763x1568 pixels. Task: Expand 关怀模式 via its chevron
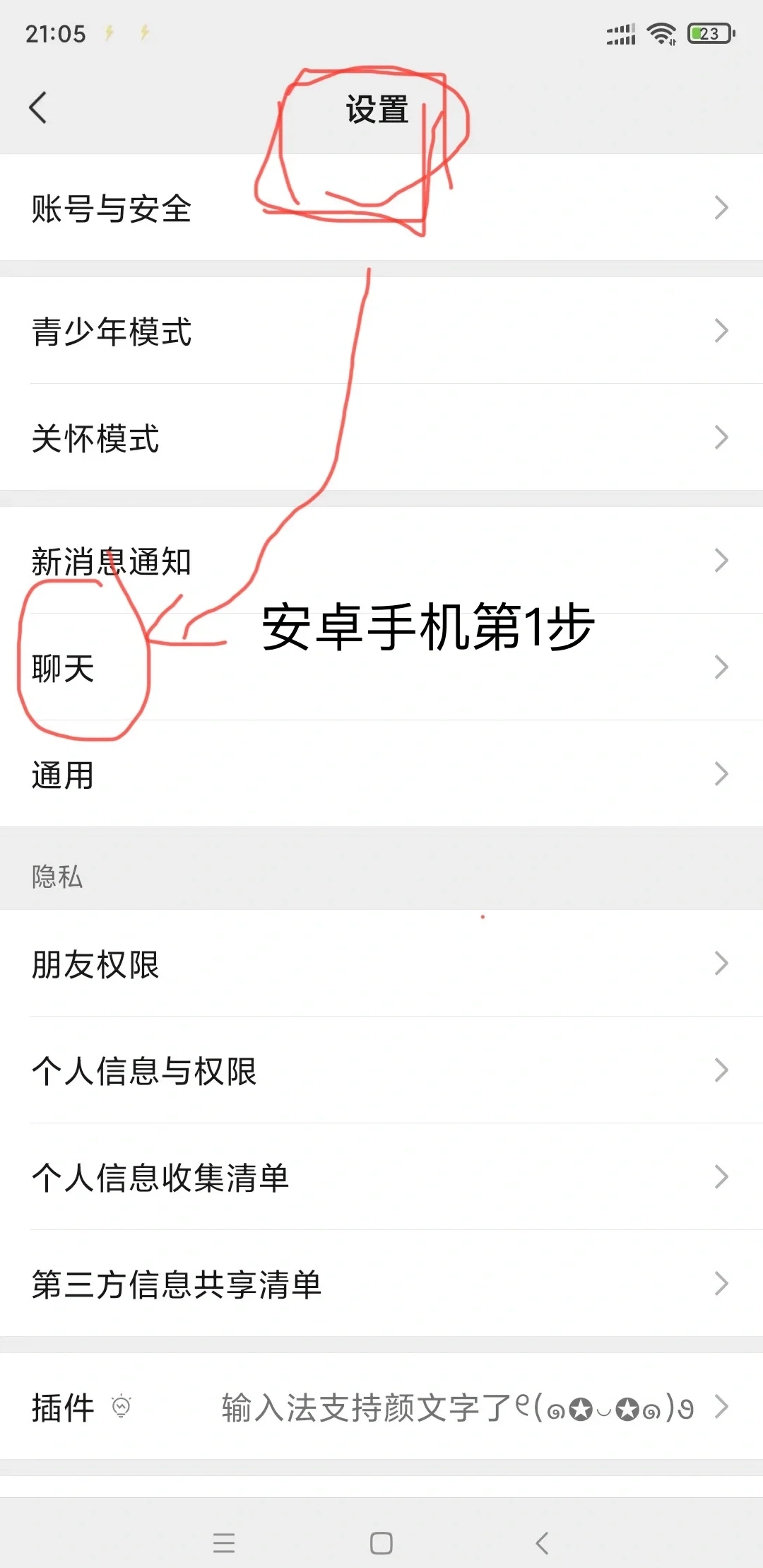click(721, 438)
